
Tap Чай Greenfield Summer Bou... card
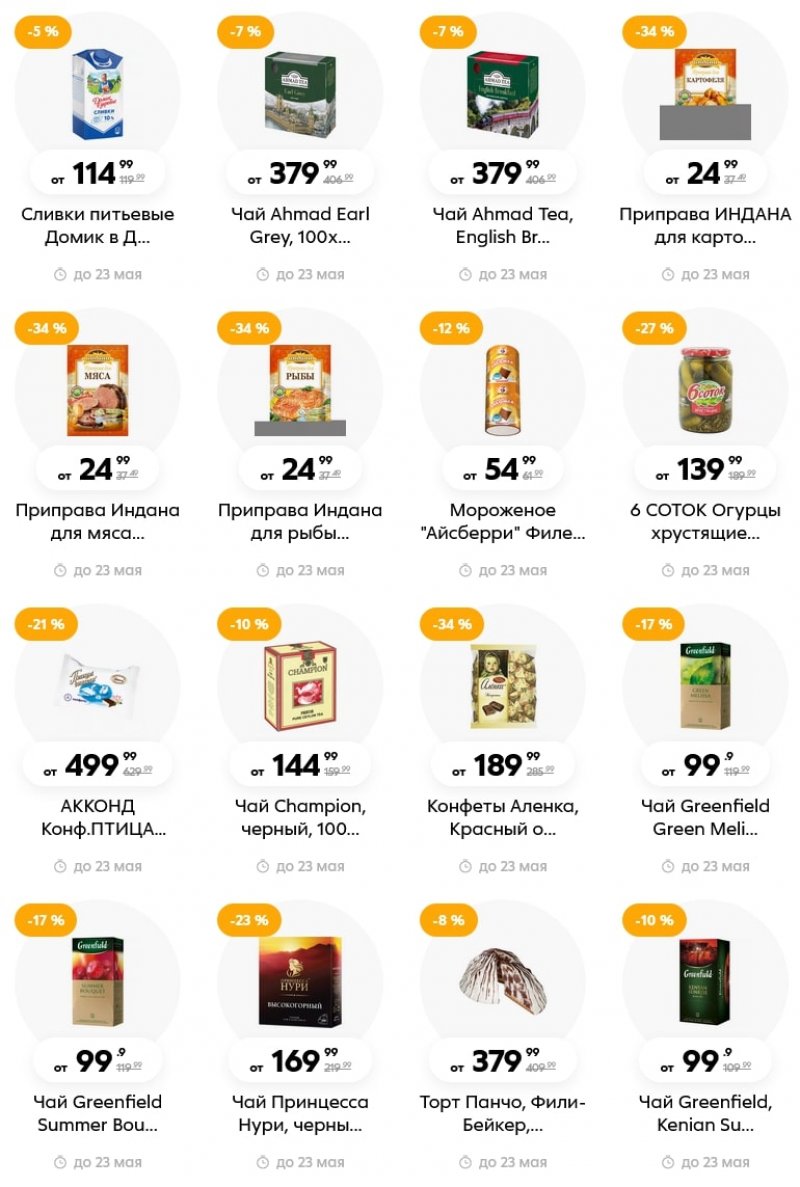[x=97, y=1113]
